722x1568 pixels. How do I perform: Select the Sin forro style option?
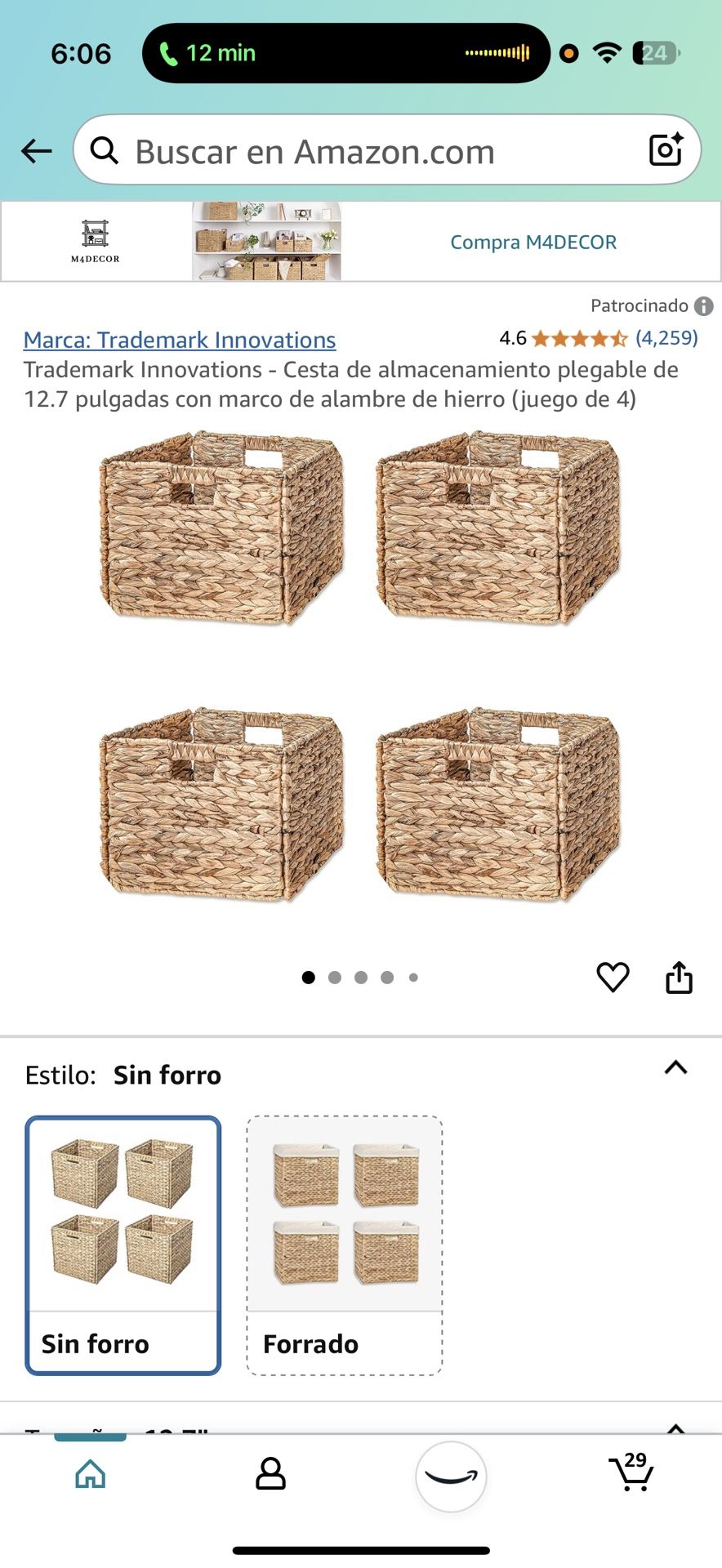click(123, 1245)
